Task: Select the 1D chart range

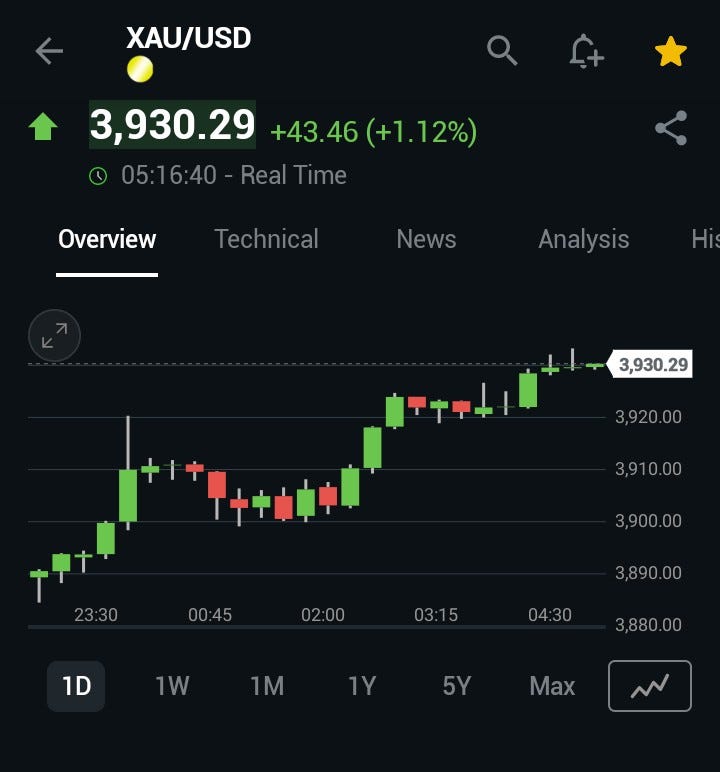Action: [x=76, y=686]
